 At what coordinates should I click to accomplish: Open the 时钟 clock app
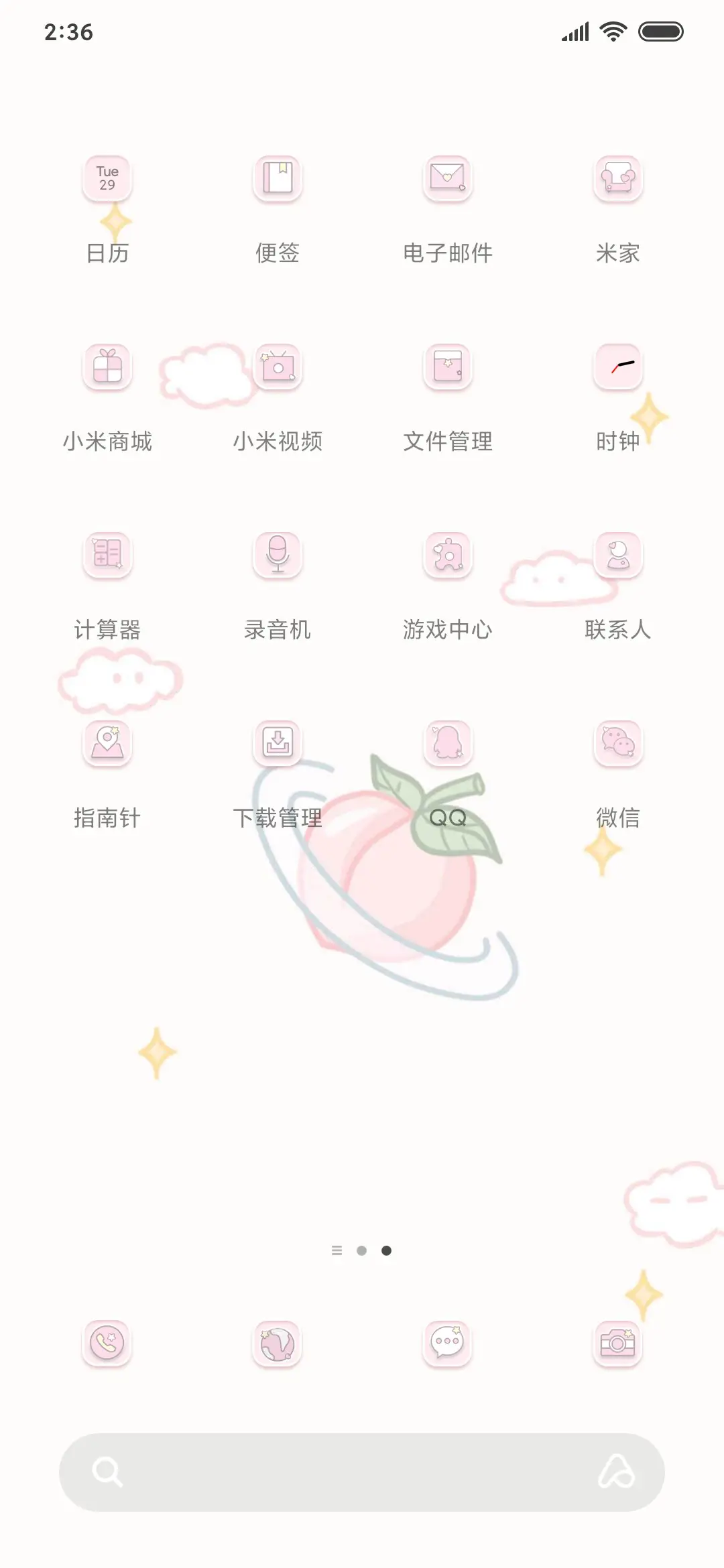pyautogui.click(x=618, y=367)
